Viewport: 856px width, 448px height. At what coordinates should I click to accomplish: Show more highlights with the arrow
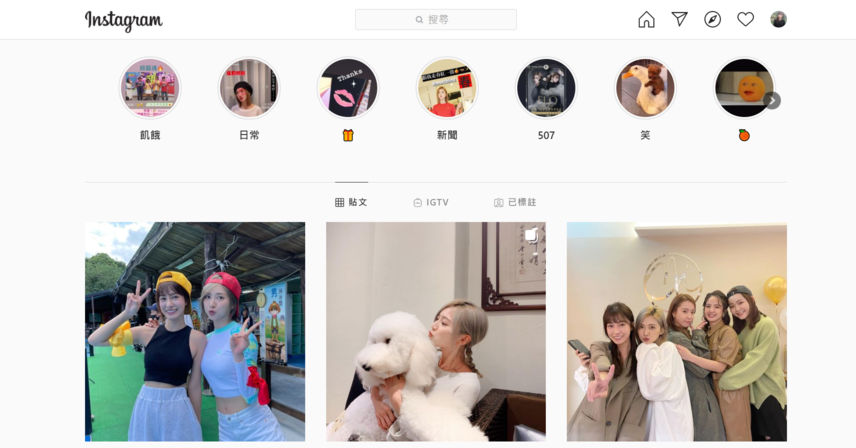[772, 100]
